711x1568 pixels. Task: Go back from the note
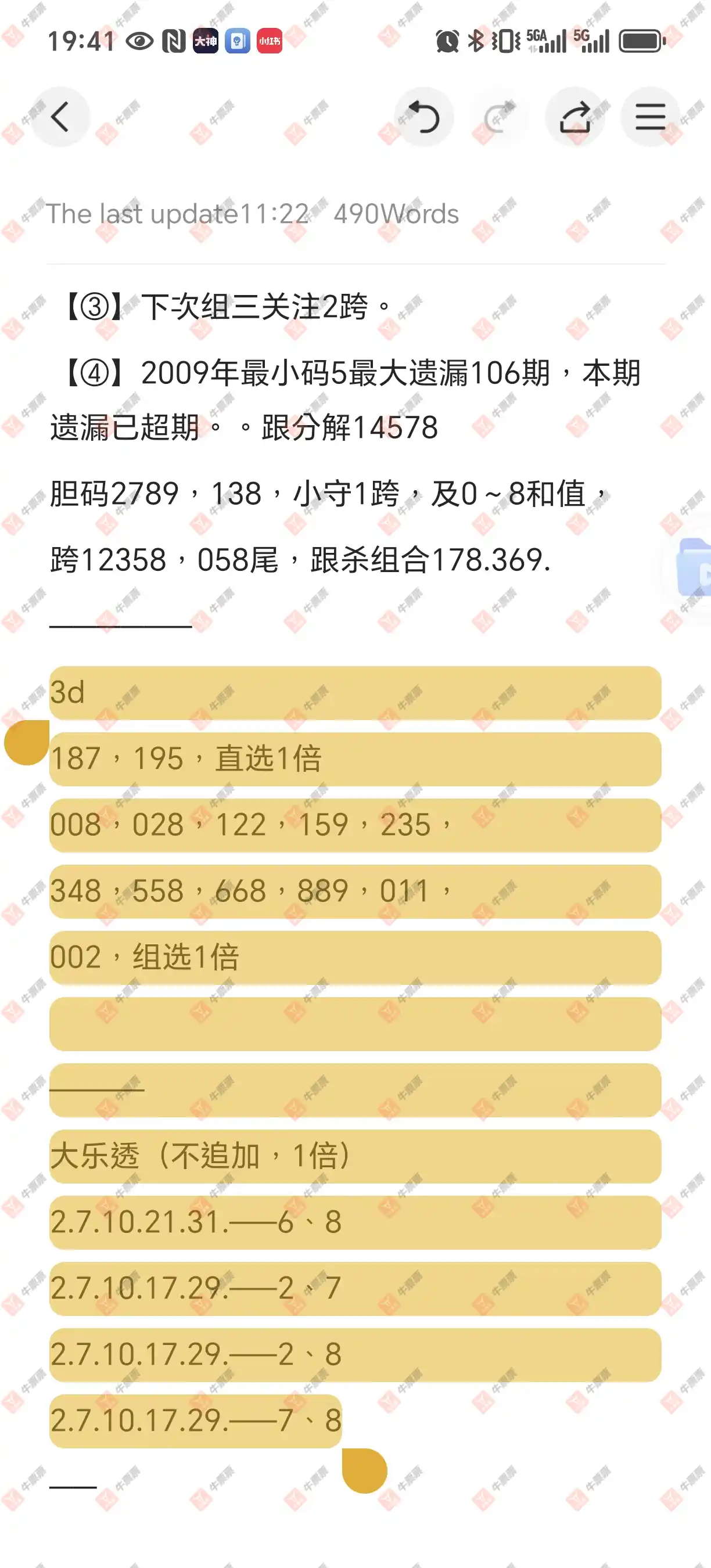pos(60,117)
